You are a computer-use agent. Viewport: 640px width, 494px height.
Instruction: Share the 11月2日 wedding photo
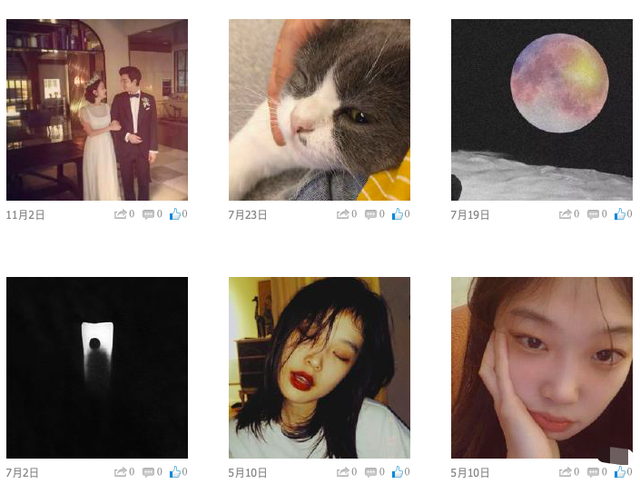121,214
